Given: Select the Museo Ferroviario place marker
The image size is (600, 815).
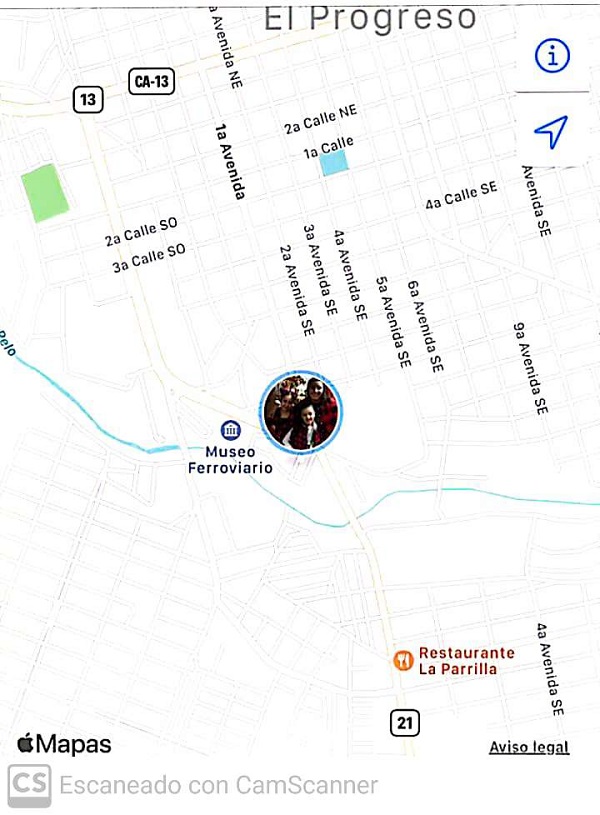Looking at the screenshot, I should tap(231, 431).
